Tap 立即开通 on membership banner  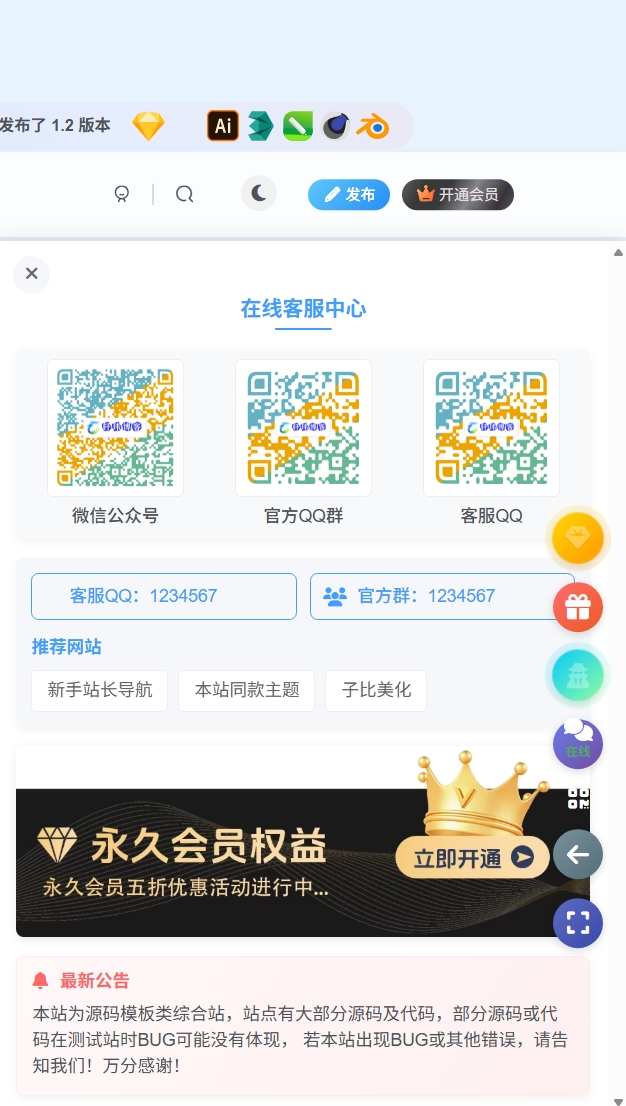[472, 857]
